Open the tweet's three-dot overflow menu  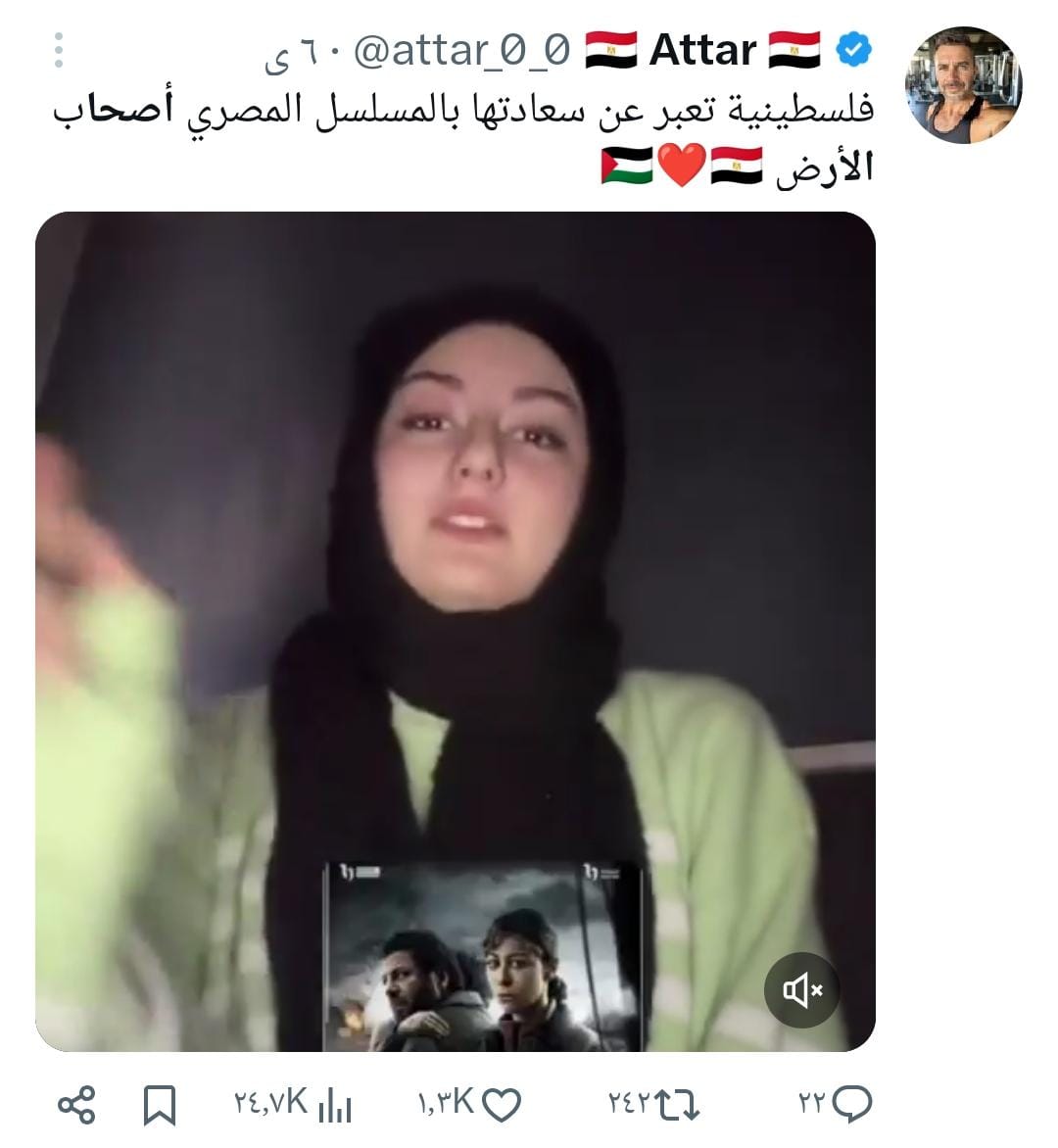pyautogui.click(x=59, y=50)
